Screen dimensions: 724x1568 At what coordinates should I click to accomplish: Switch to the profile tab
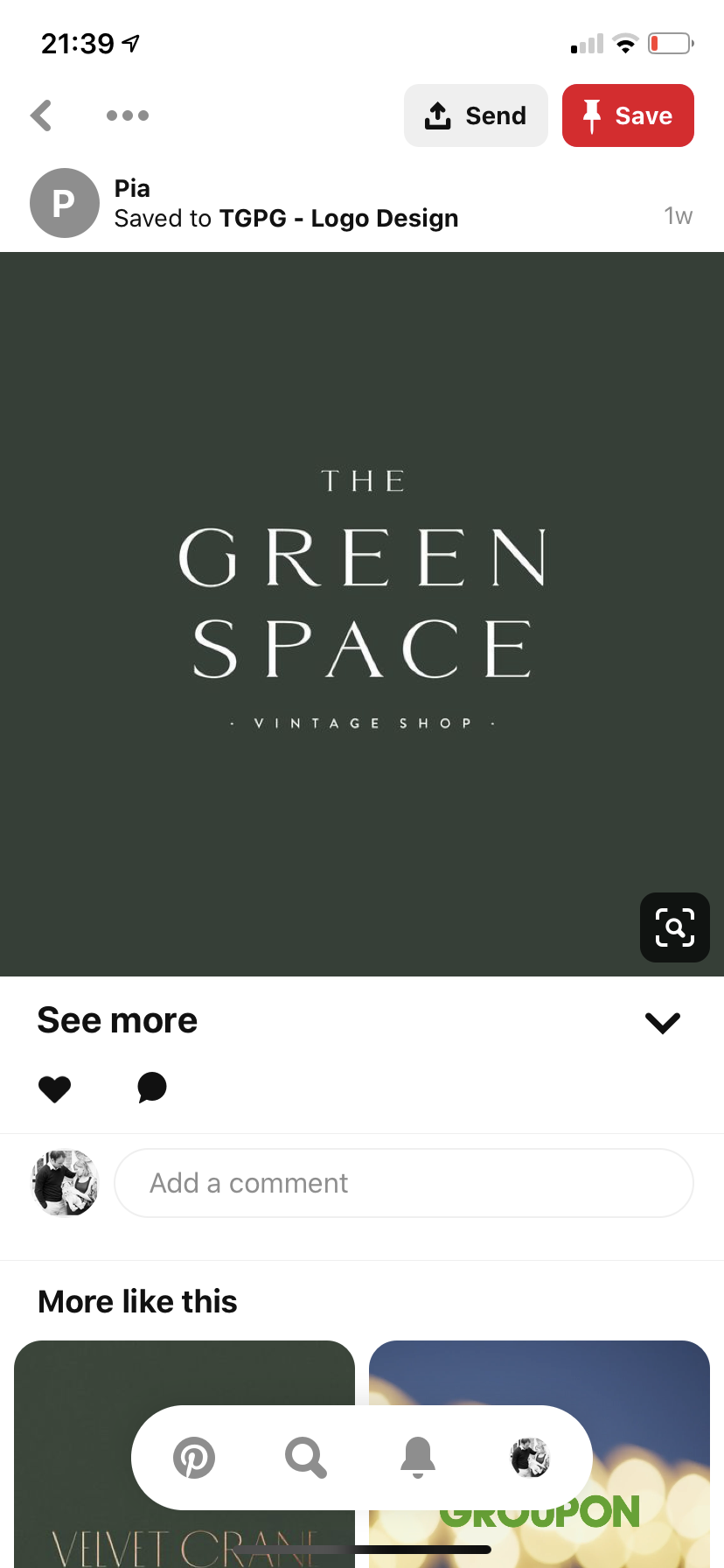[x=530, y=1458]
